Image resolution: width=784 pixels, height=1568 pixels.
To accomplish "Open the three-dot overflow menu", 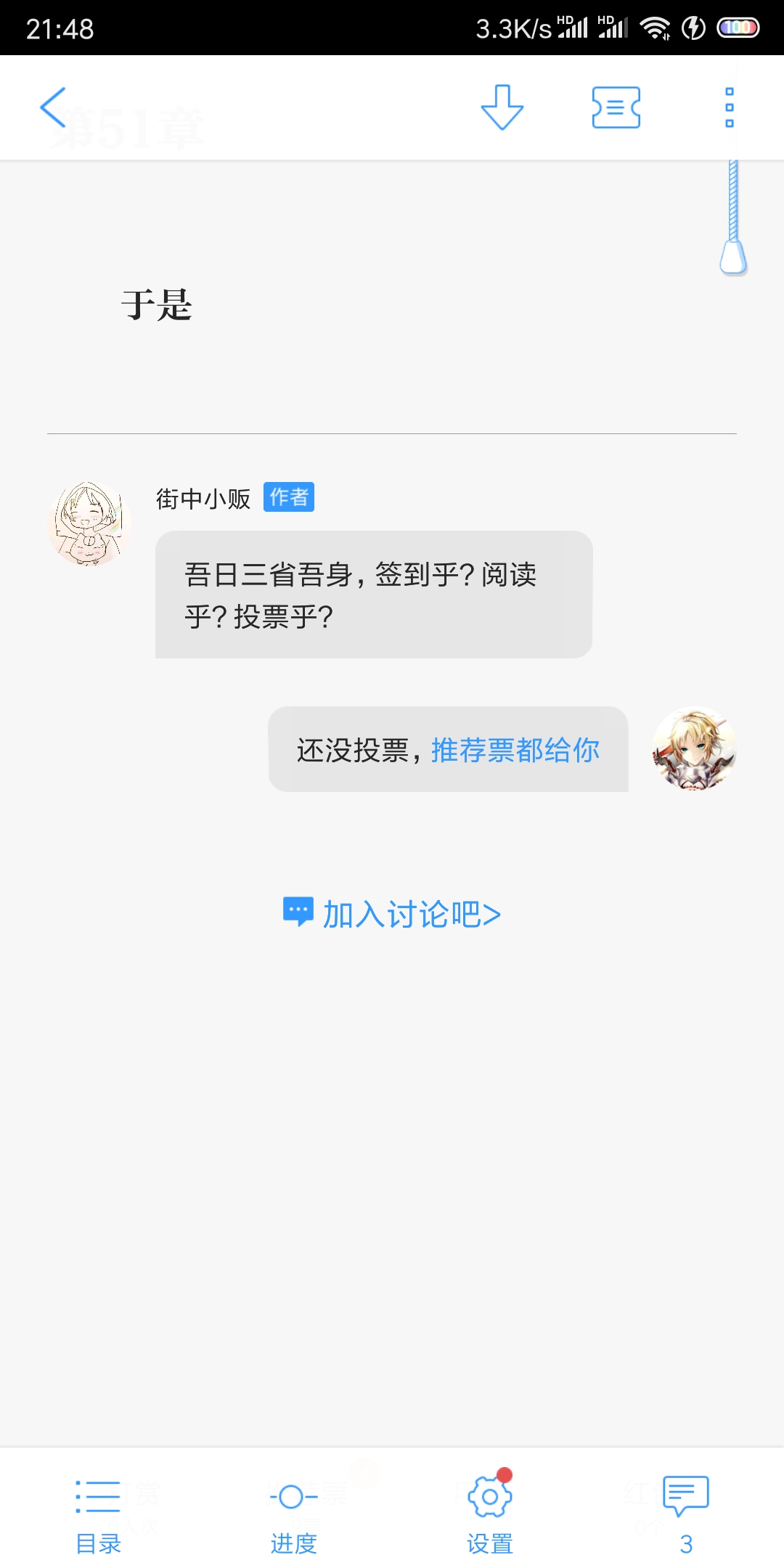I will [730, 107].
